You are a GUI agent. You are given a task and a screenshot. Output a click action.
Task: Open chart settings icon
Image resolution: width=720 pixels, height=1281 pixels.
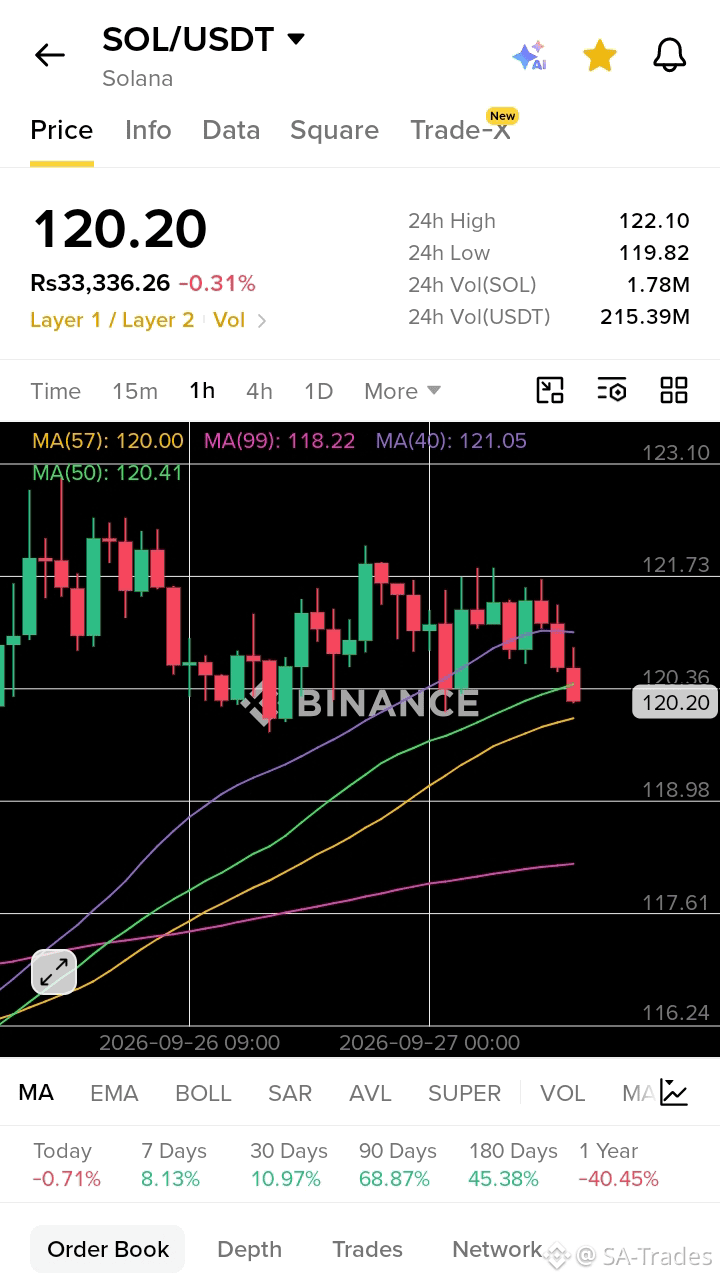[612, 390]
